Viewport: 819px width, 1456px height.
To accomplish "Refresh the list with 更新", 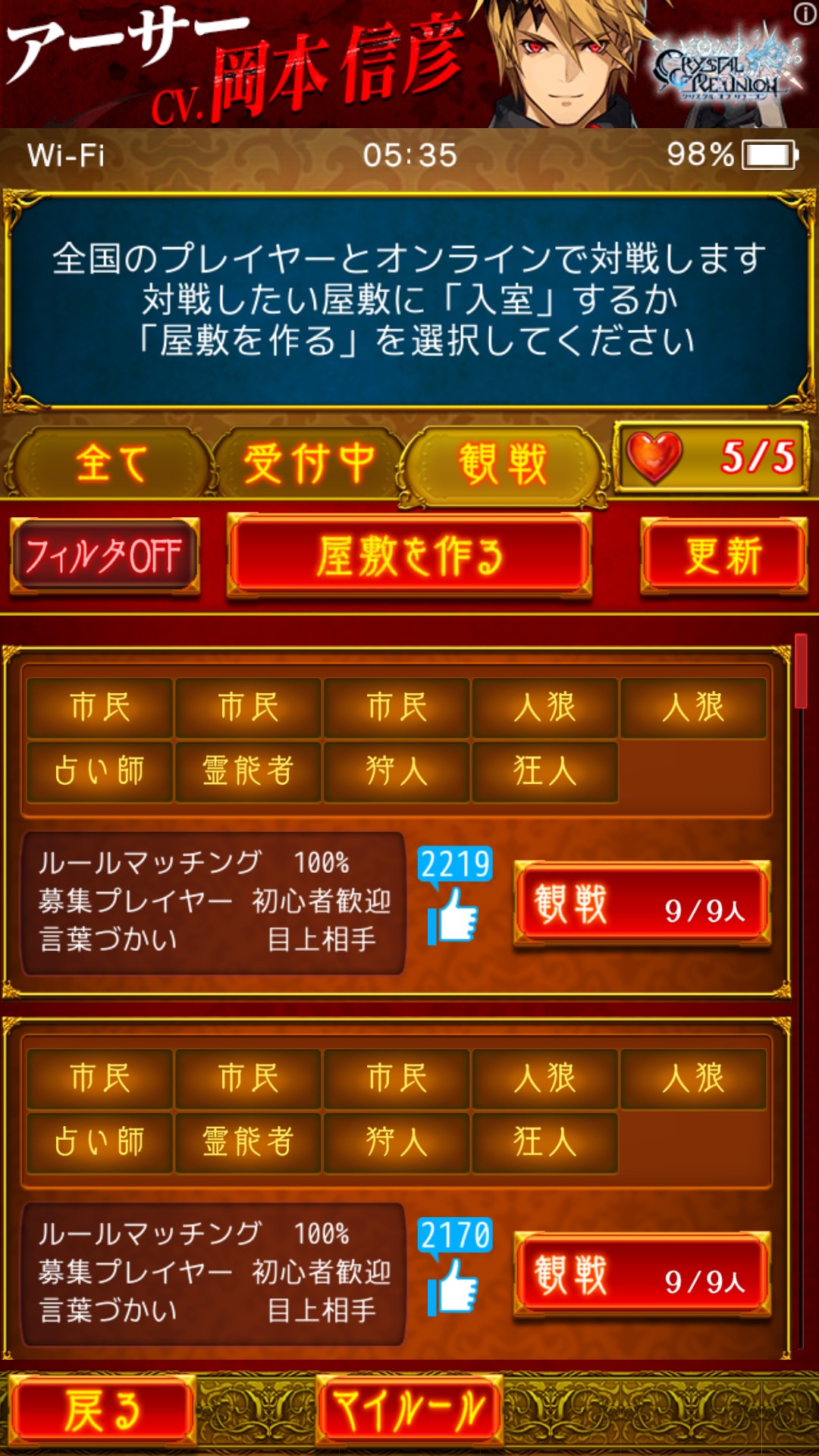I will [x=723, y=556].
